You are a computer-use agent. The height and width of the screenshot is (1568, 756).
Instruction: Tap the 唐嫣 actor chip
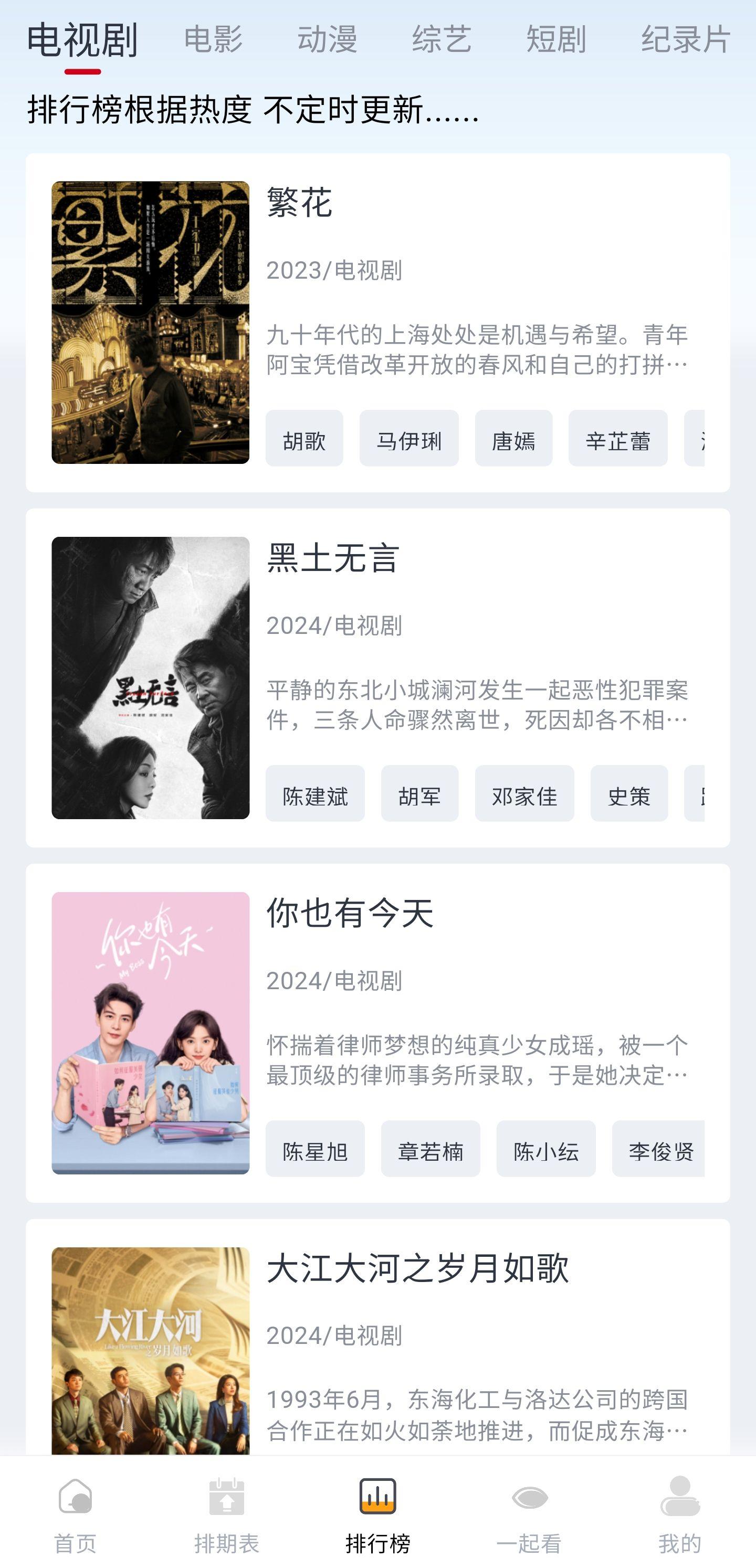click(513, 439)
